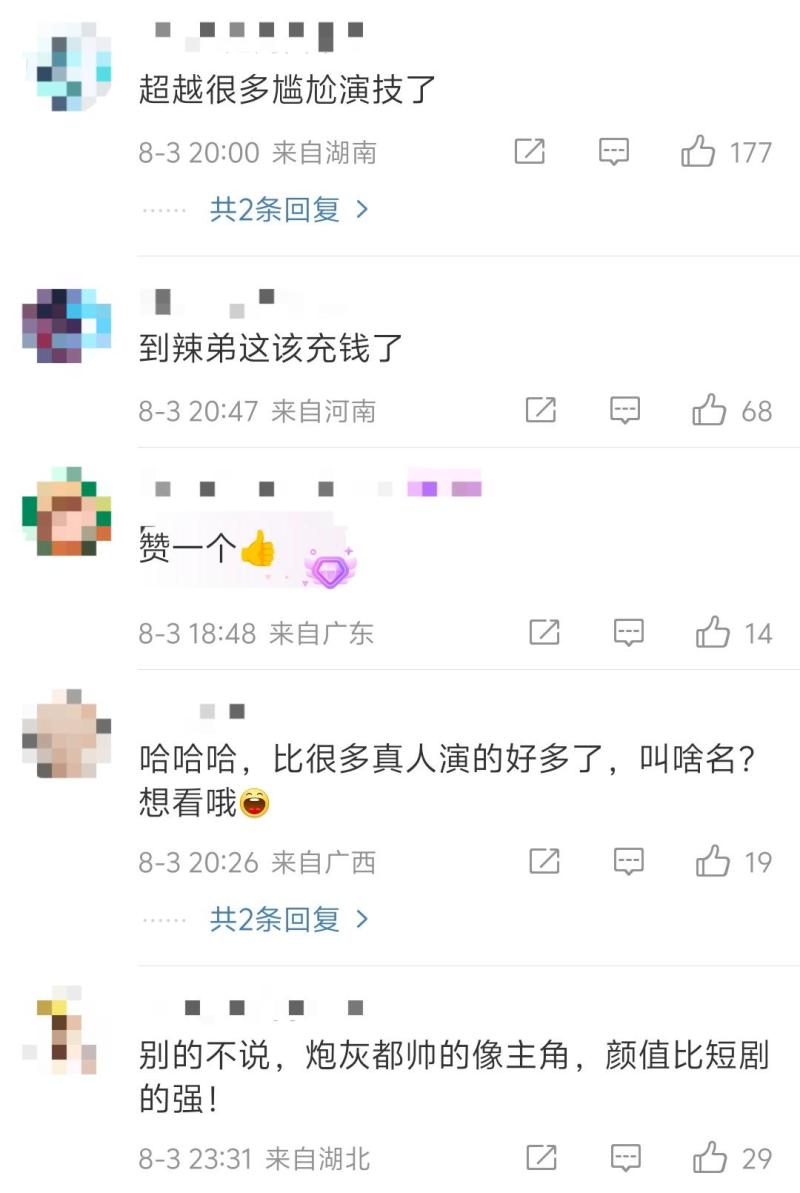The image size is (800, 1193).
Task: Reply to the 赞一个 comment
Action: point(628,632)
